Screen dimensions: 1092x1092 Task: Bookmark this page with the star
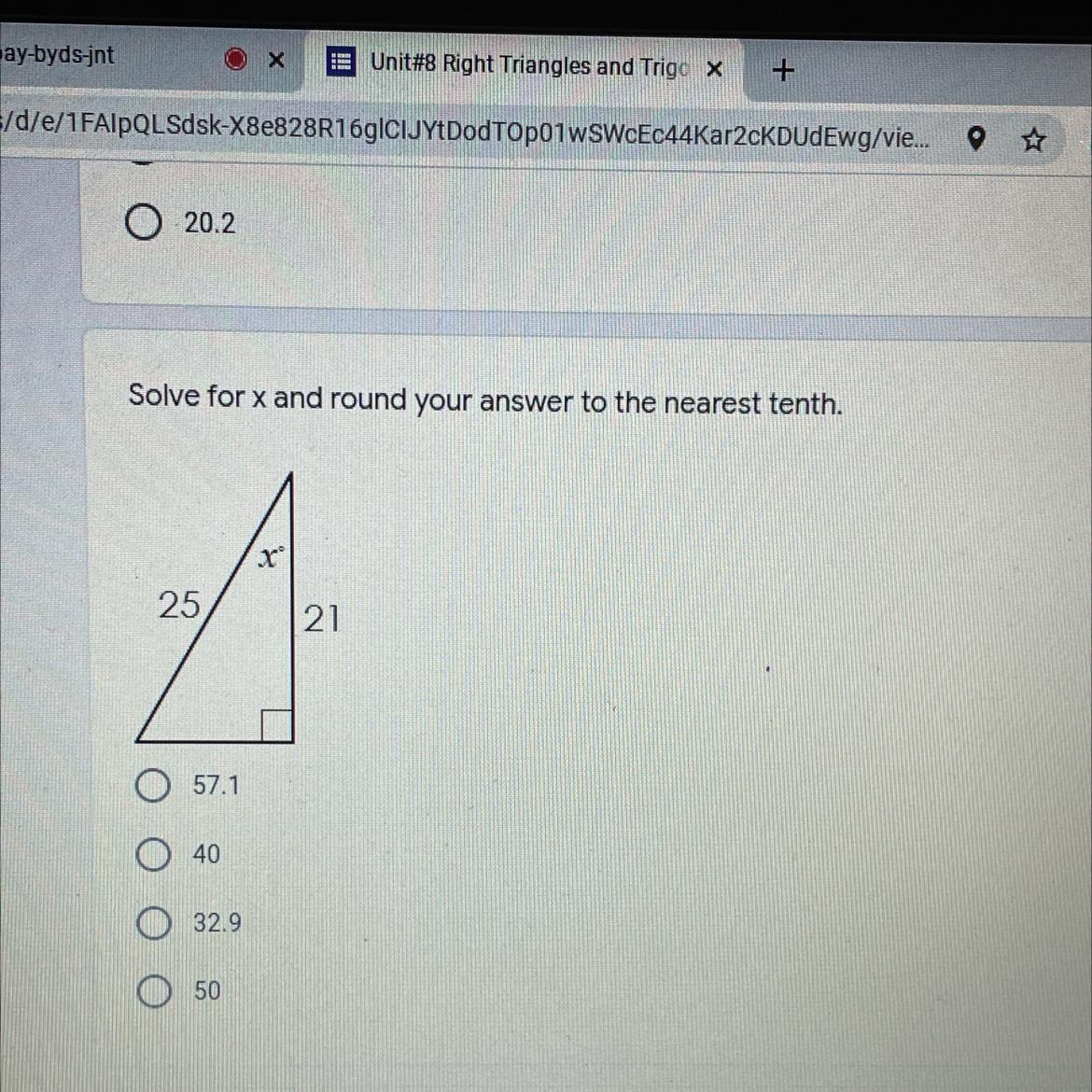1033,140
